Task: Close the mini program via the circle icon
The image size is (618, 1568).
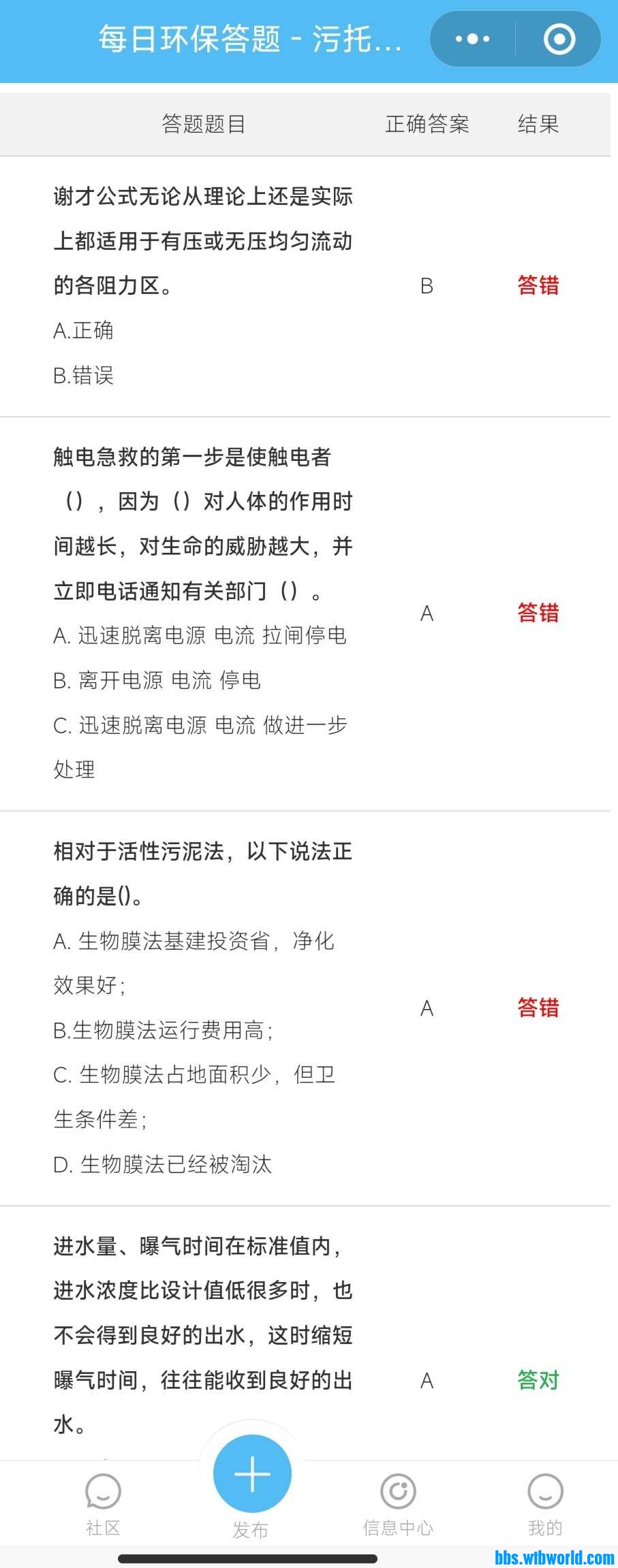Action: [559, 39]
